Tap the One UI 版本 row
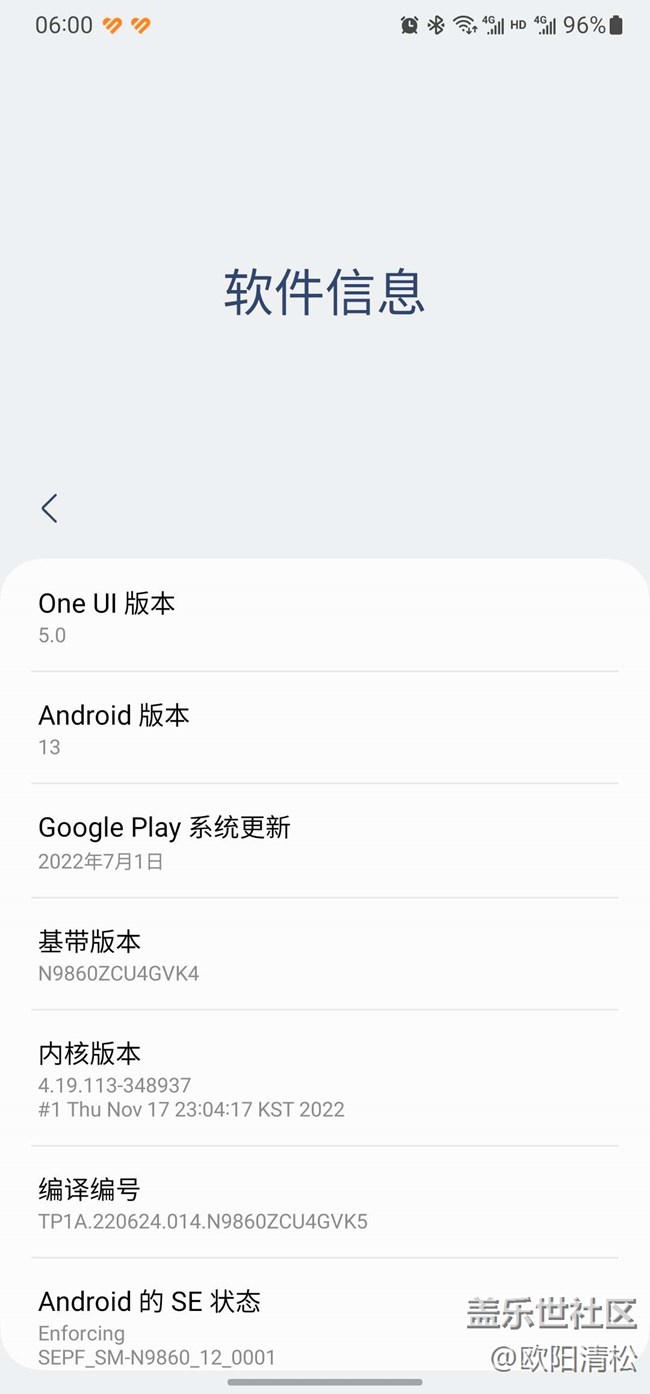Viewport: 650px width, 1394px height. (325, 617)
